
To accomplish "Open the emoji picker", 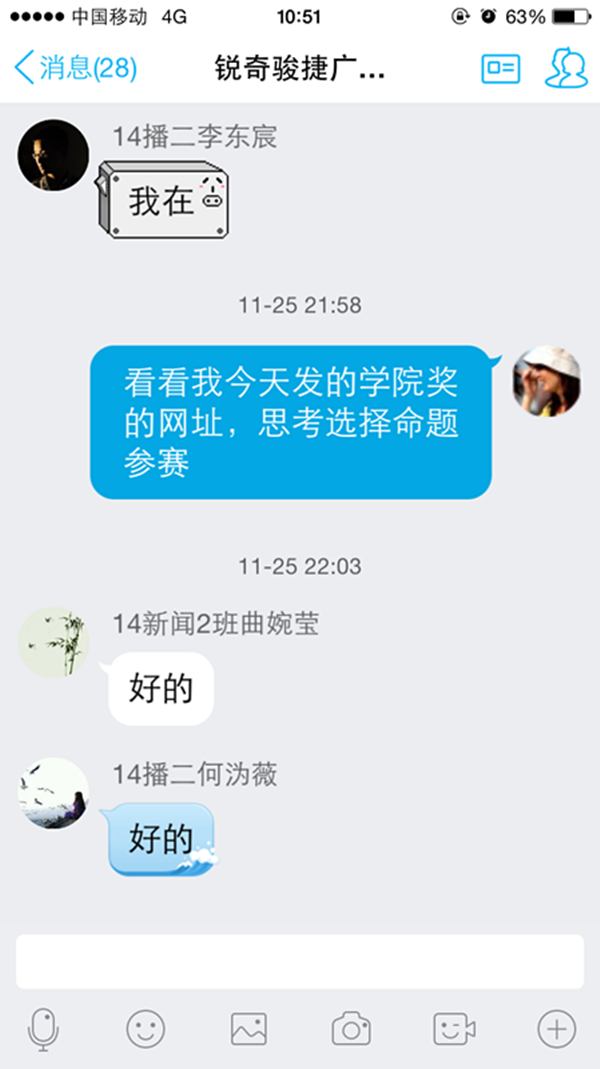I will (x=146, y=1028).
